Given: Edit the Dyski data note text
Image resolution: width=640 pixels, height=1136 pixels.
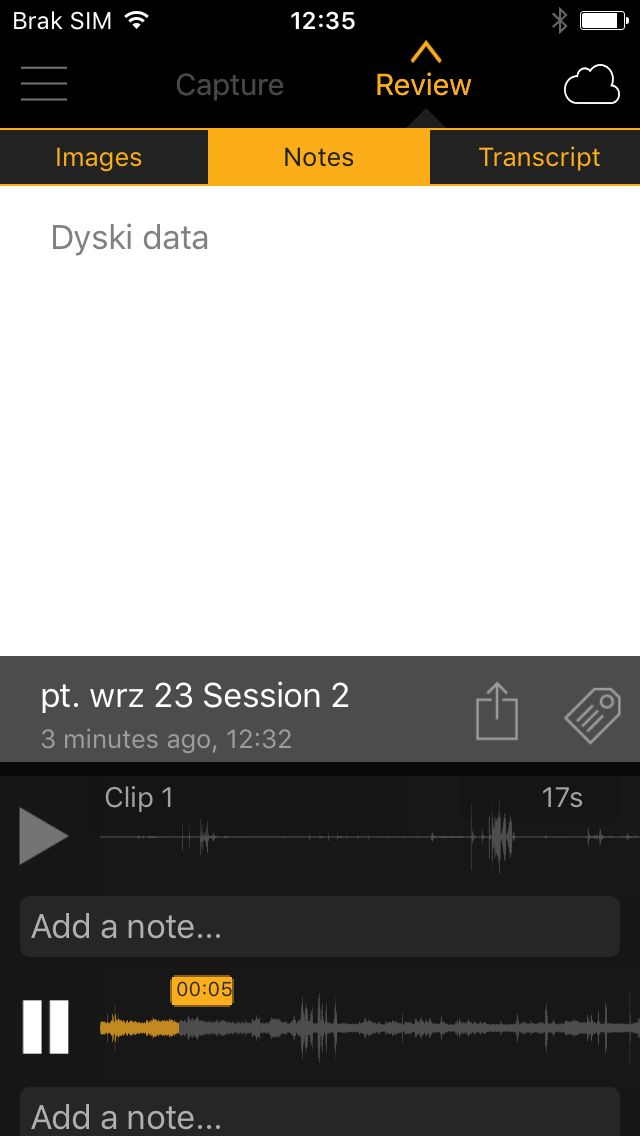Looking at the screenshot, I should pyautogui.click(x=130, y=238).
